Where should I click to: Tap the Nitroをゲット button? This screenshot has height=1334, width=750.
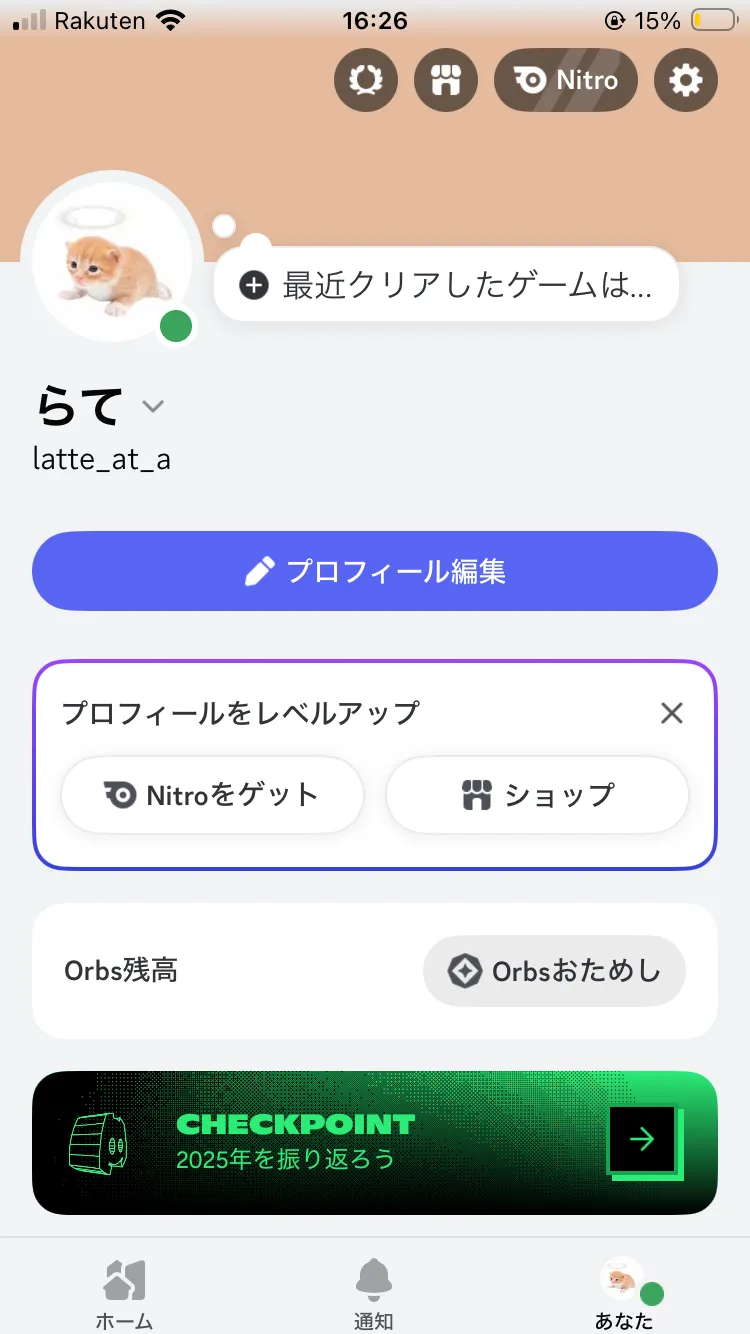click(212, 795)
